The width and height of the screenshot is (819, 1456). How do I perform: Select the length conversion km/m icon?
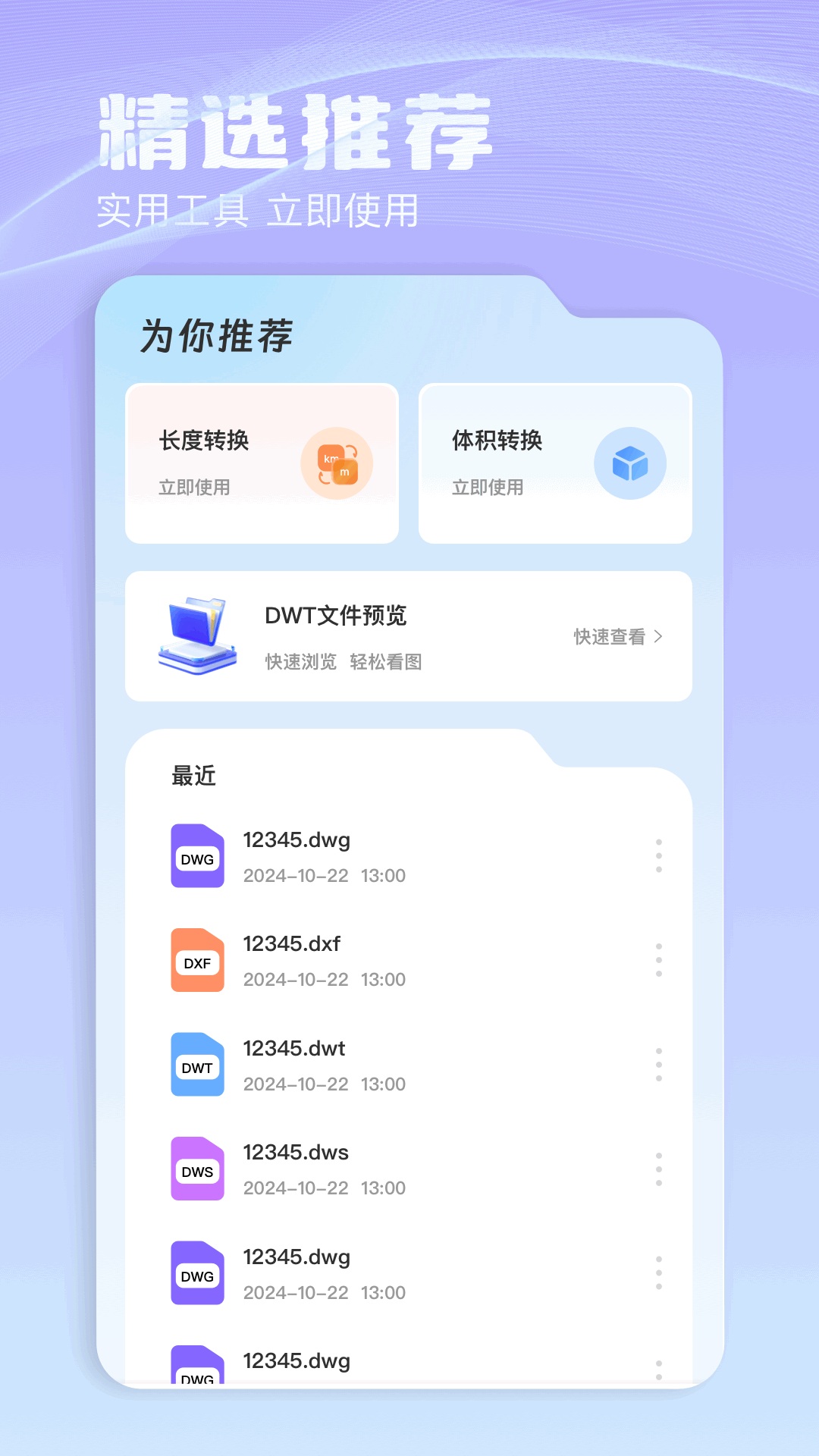point(337,462)
